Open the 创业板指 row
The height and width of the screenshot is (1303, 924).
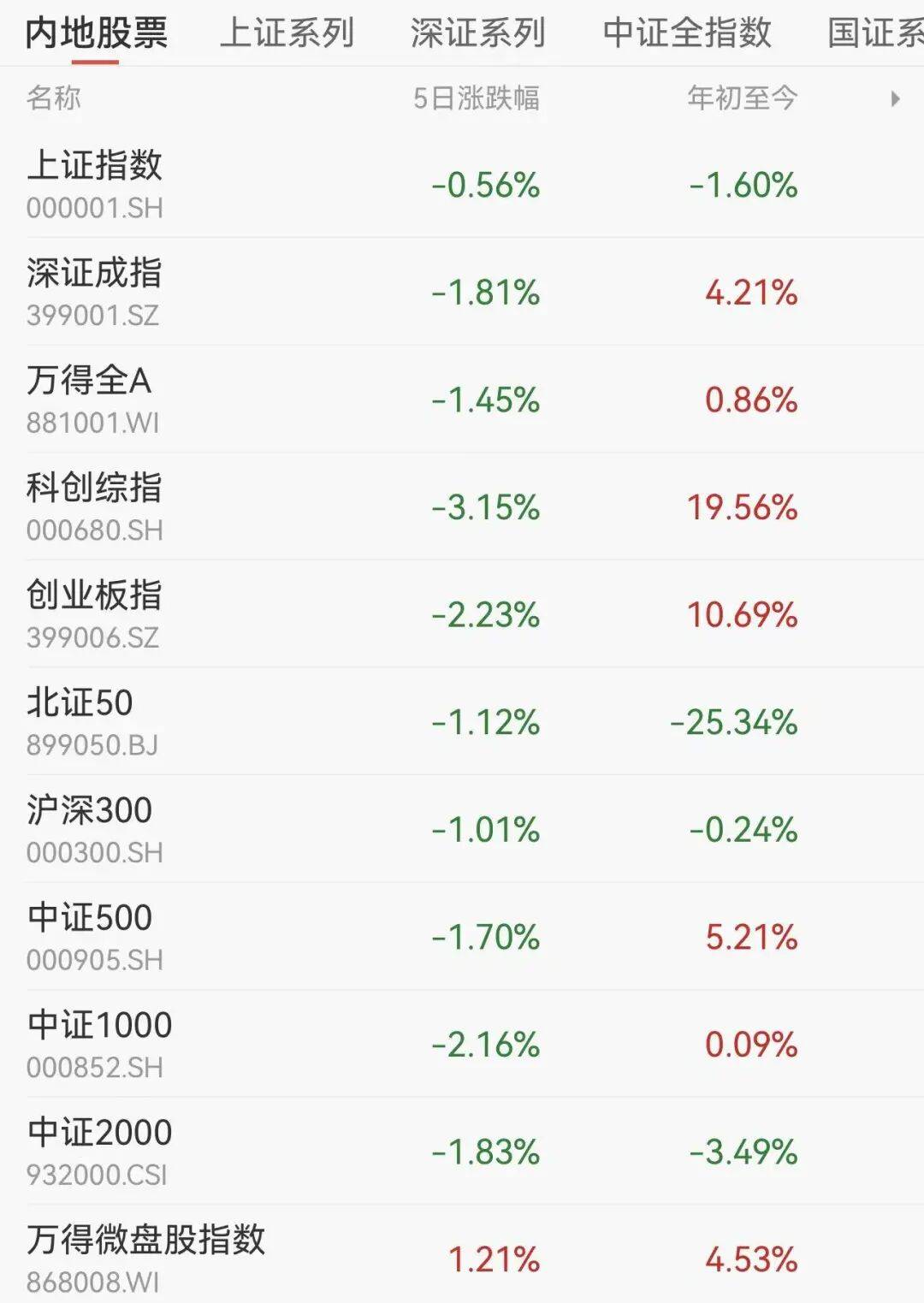[462, 614]
